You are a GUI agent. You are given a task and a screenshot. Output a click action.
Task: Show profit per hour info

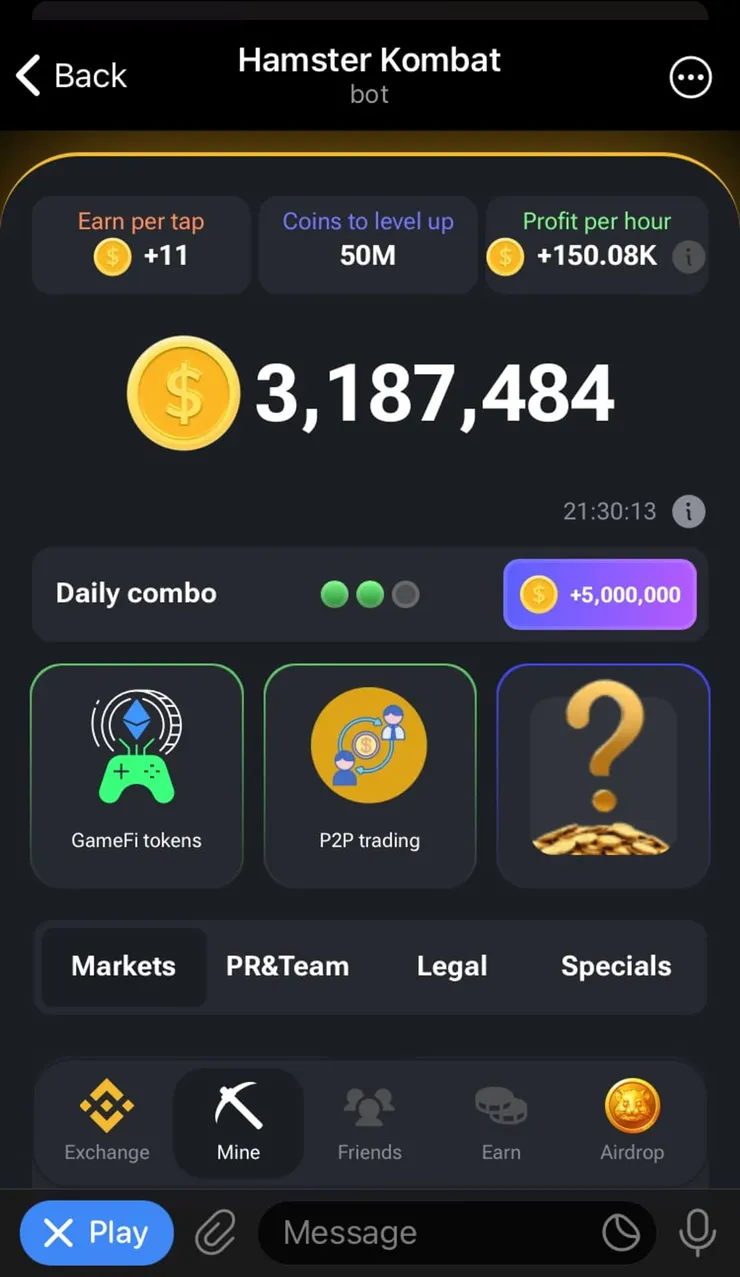(x=688, y=257)
